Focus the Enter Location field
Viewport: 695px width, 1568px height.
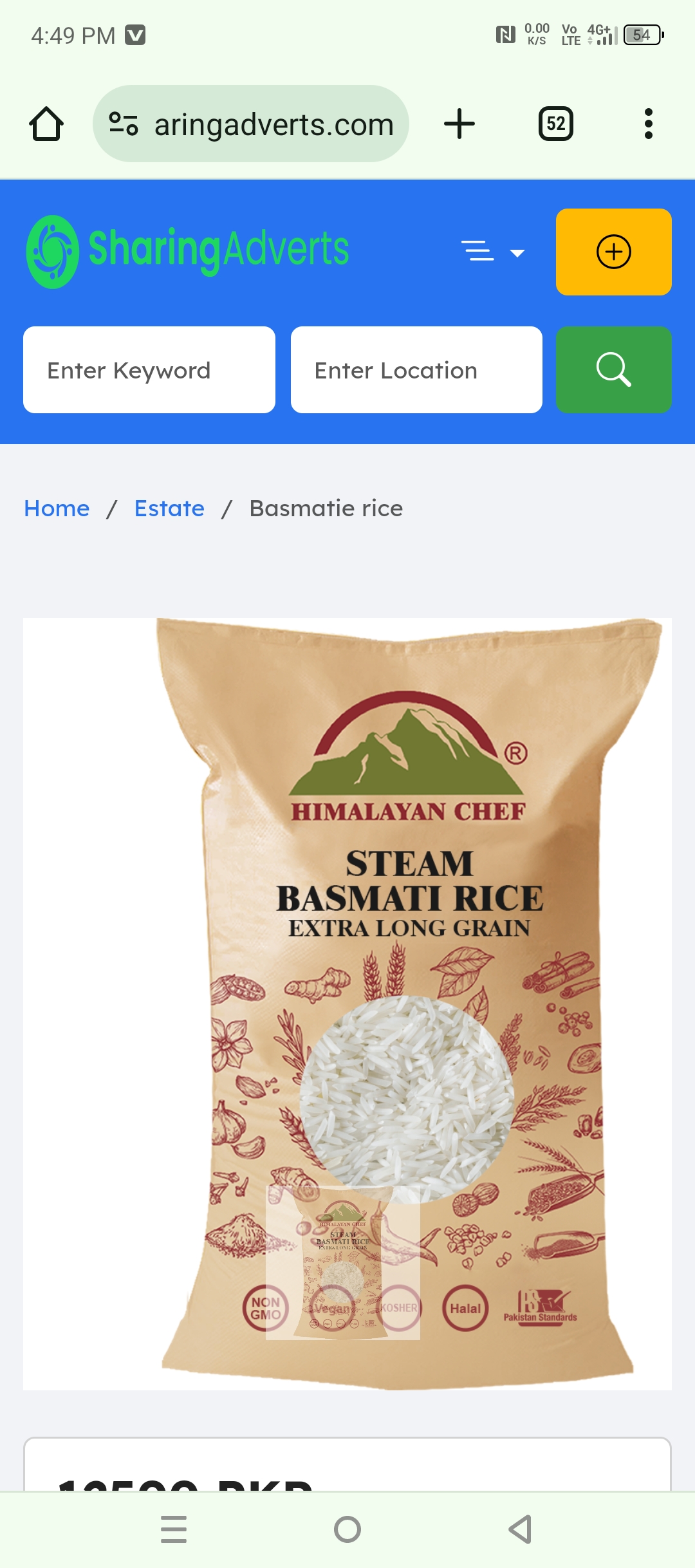(416, 370)
